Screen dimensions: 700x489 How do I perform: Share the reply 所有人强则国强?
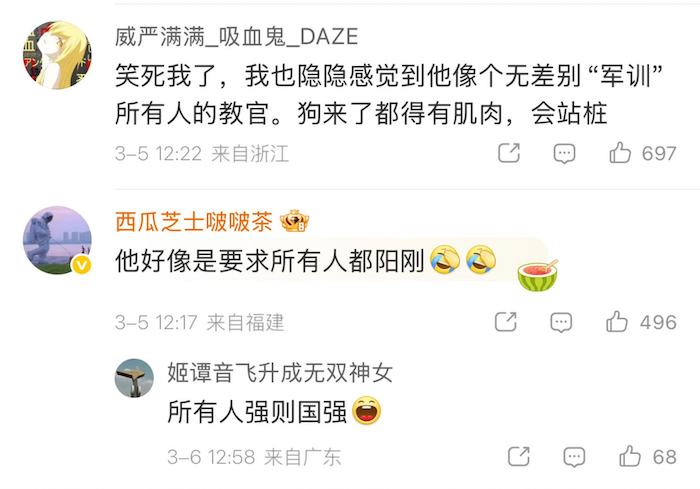[x=518, y=457]
